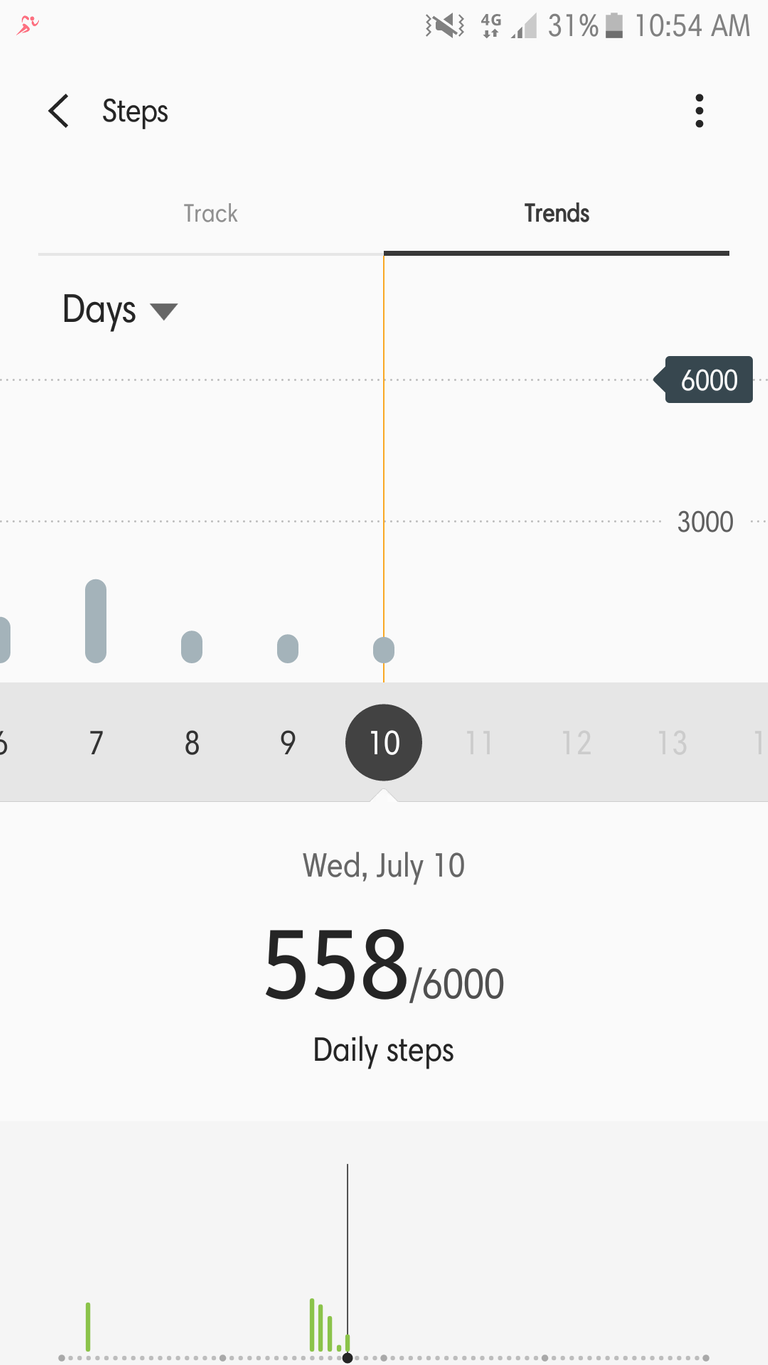Switch to the Track tab
The image size is (768, 1365).
click(211, 213)
